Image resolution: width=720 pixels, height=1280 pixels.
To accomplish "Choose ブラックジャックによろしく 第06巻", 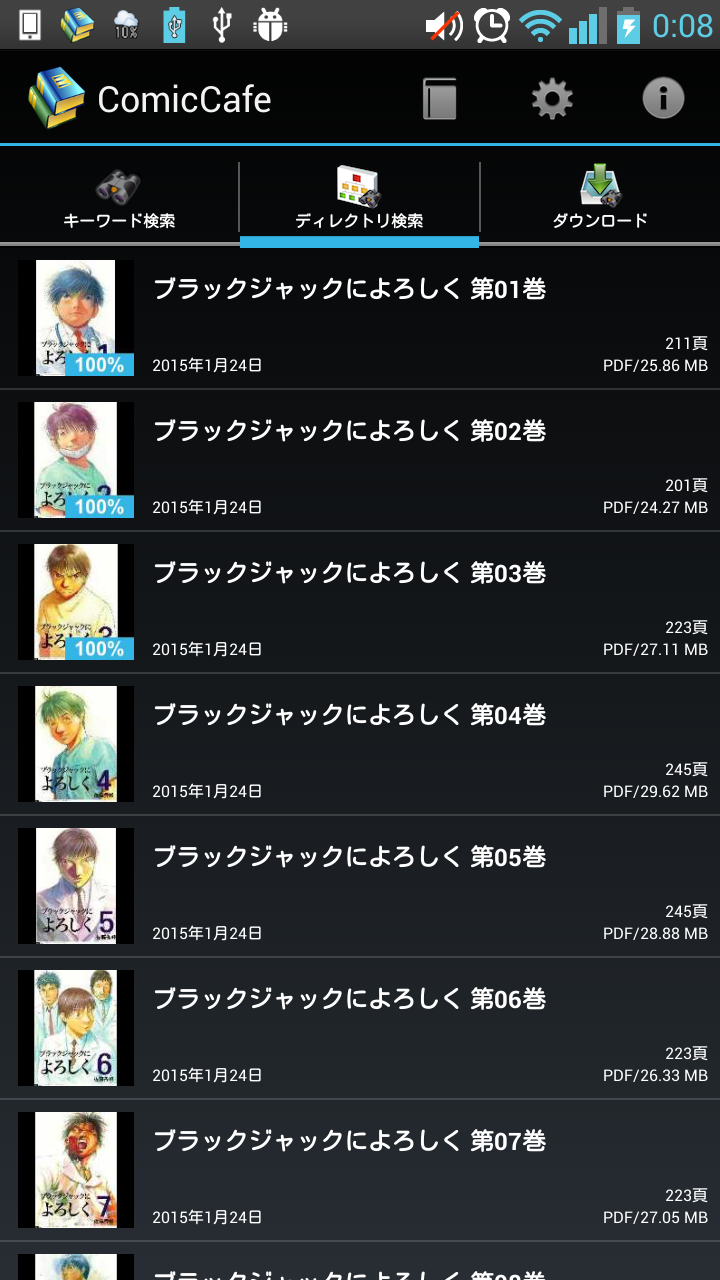I will coord(360,1028).
